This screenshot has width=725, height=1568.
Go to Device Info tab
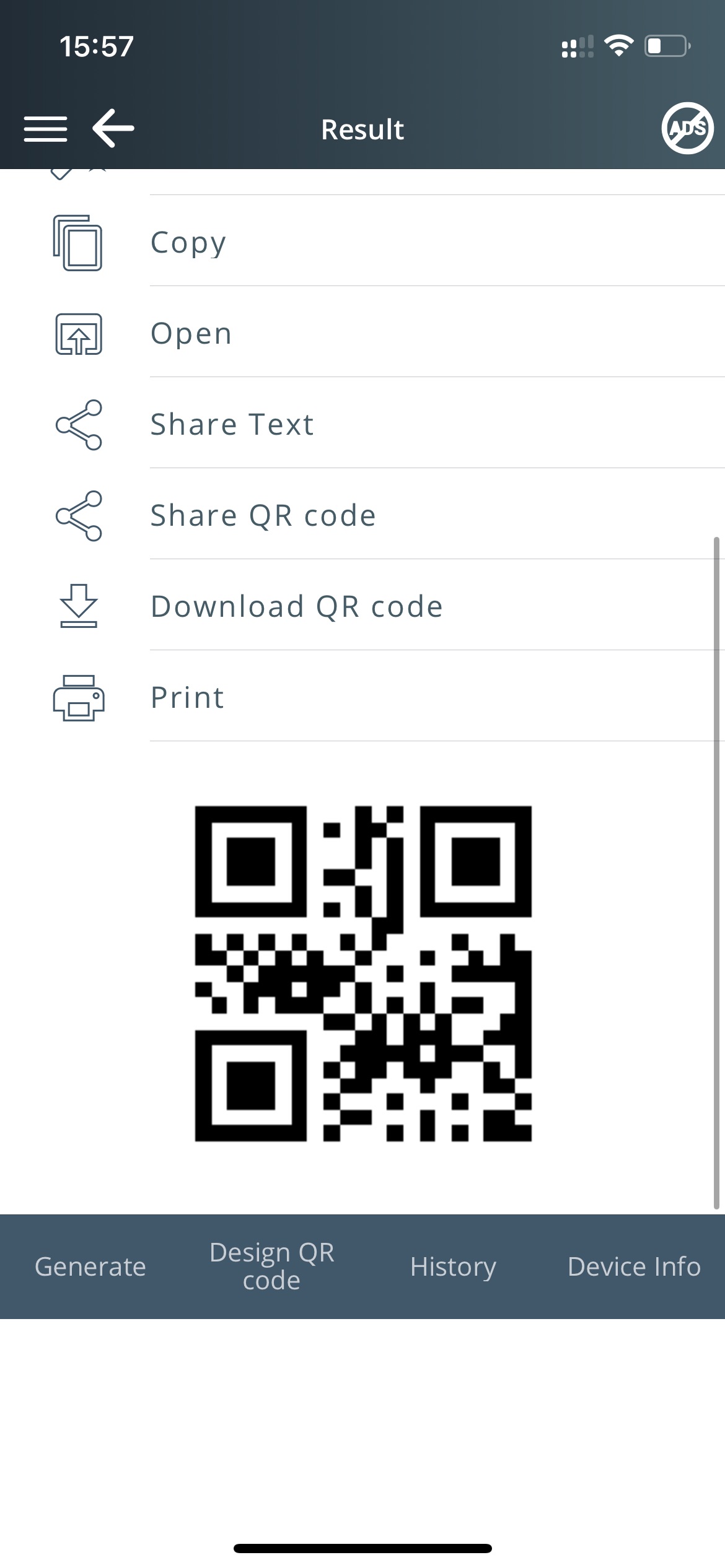[x=634, y=1266]
